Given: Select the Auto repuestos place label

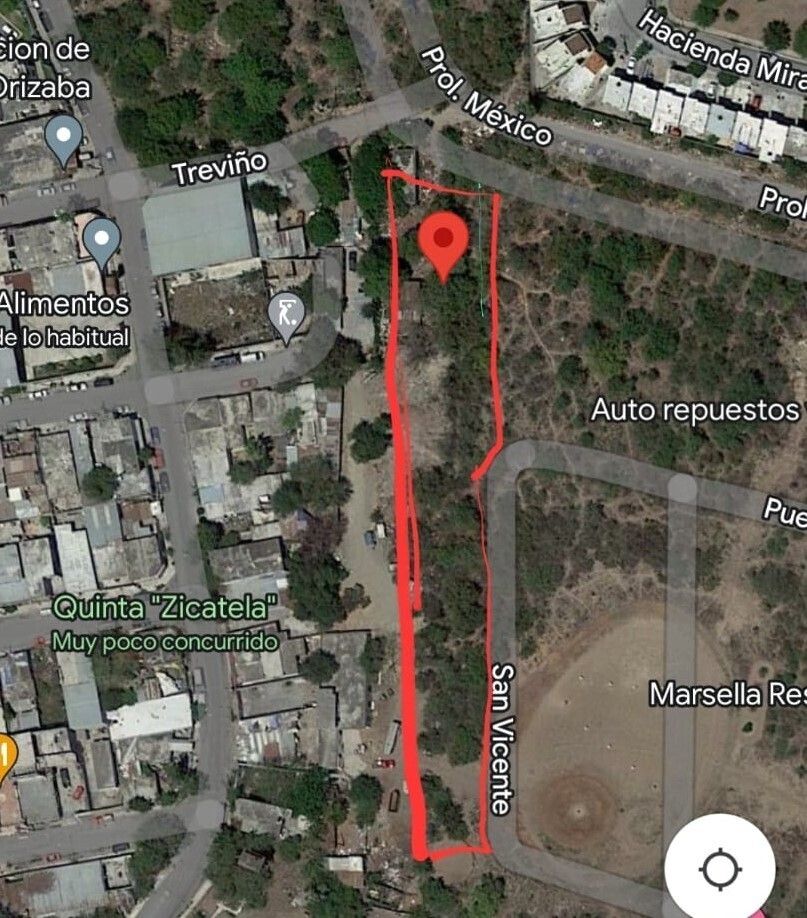Looking at the screenshot, I should (696, 410).
